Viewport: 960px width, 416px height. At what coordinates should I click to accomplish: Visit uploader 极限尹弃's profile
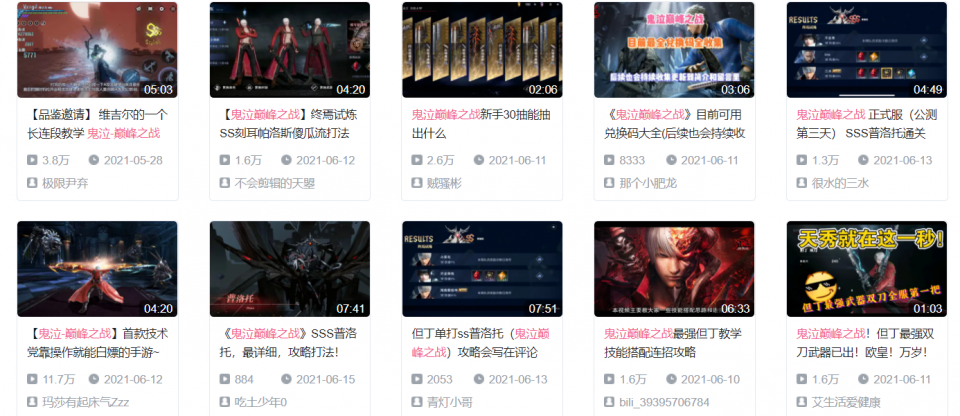pos(64,183)
